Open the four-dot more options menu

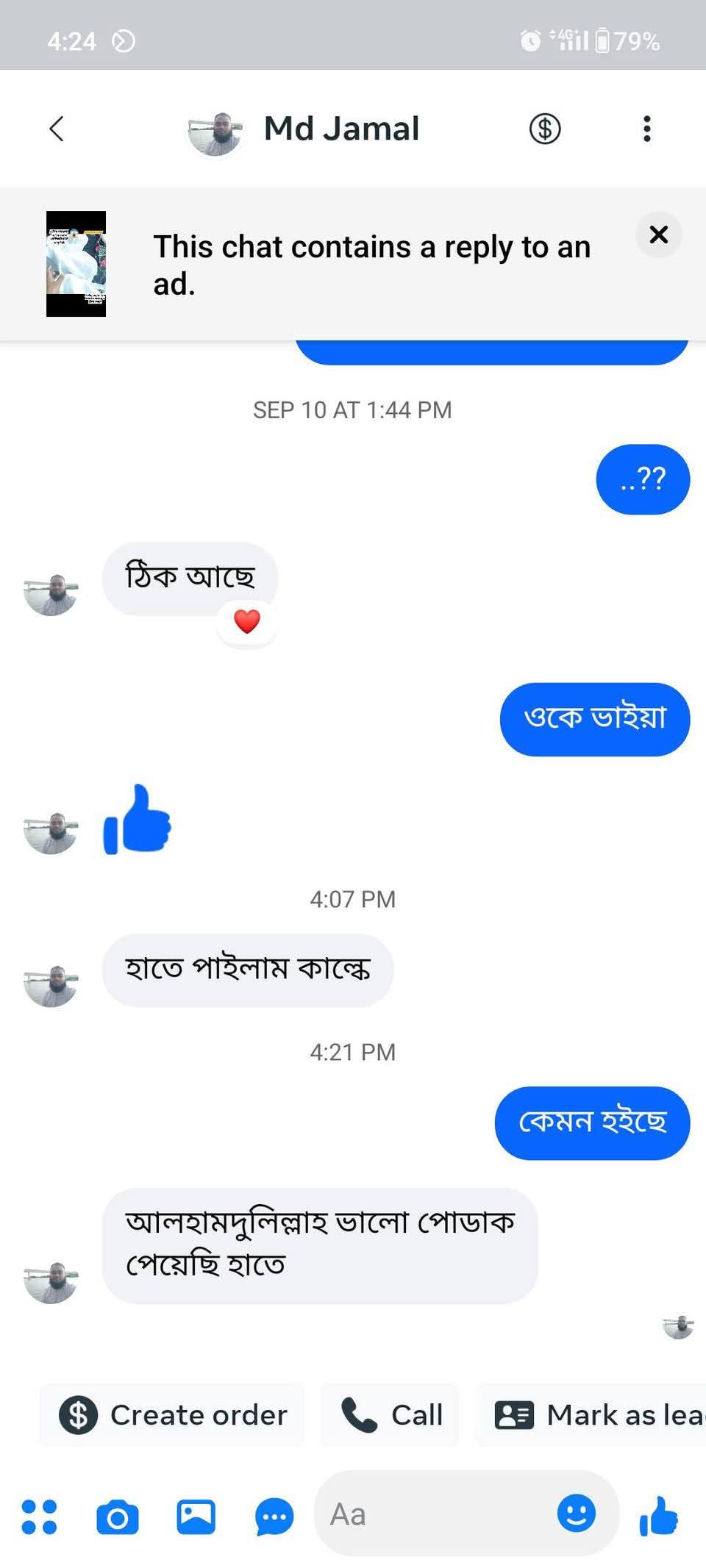39,1517
